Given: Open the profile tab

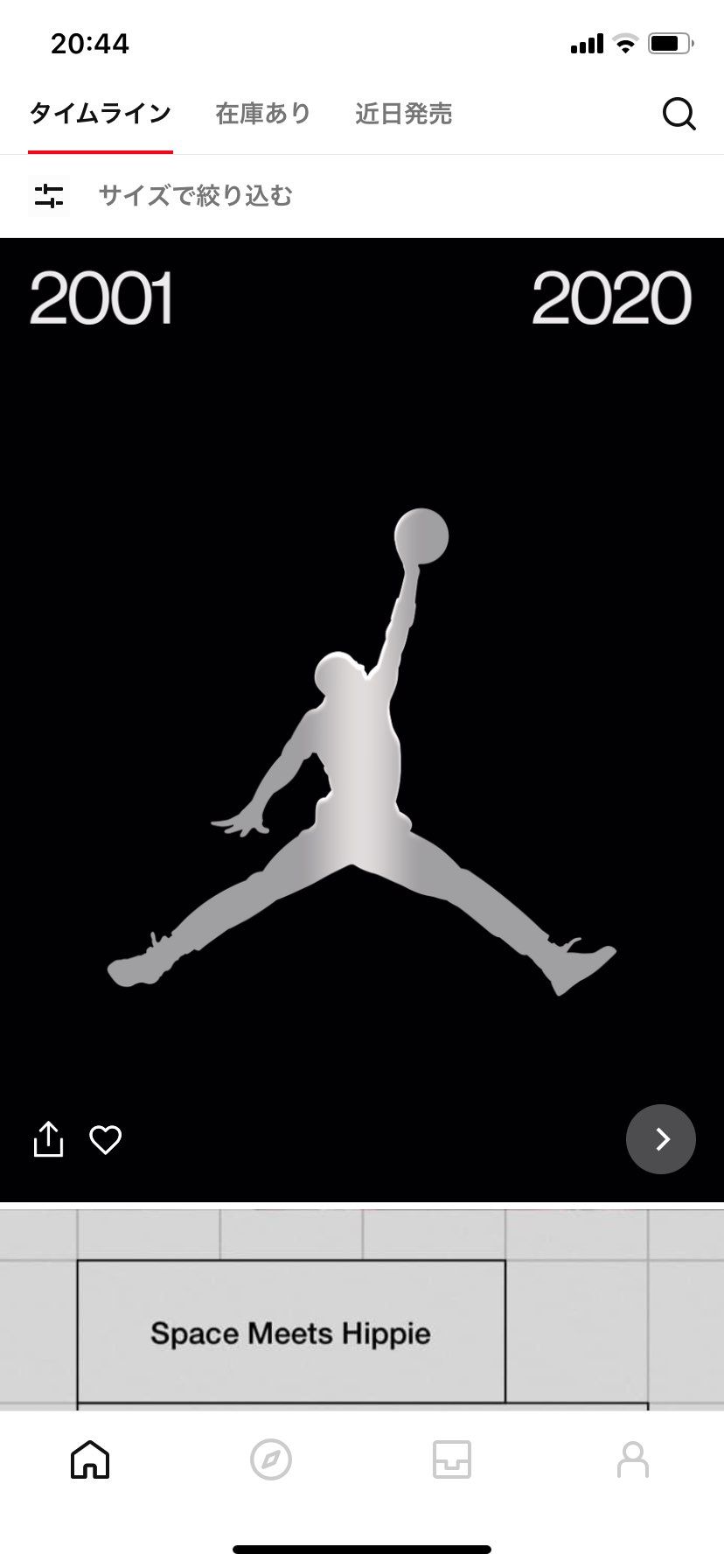Looking at the screenshot, I should 633,1459.
